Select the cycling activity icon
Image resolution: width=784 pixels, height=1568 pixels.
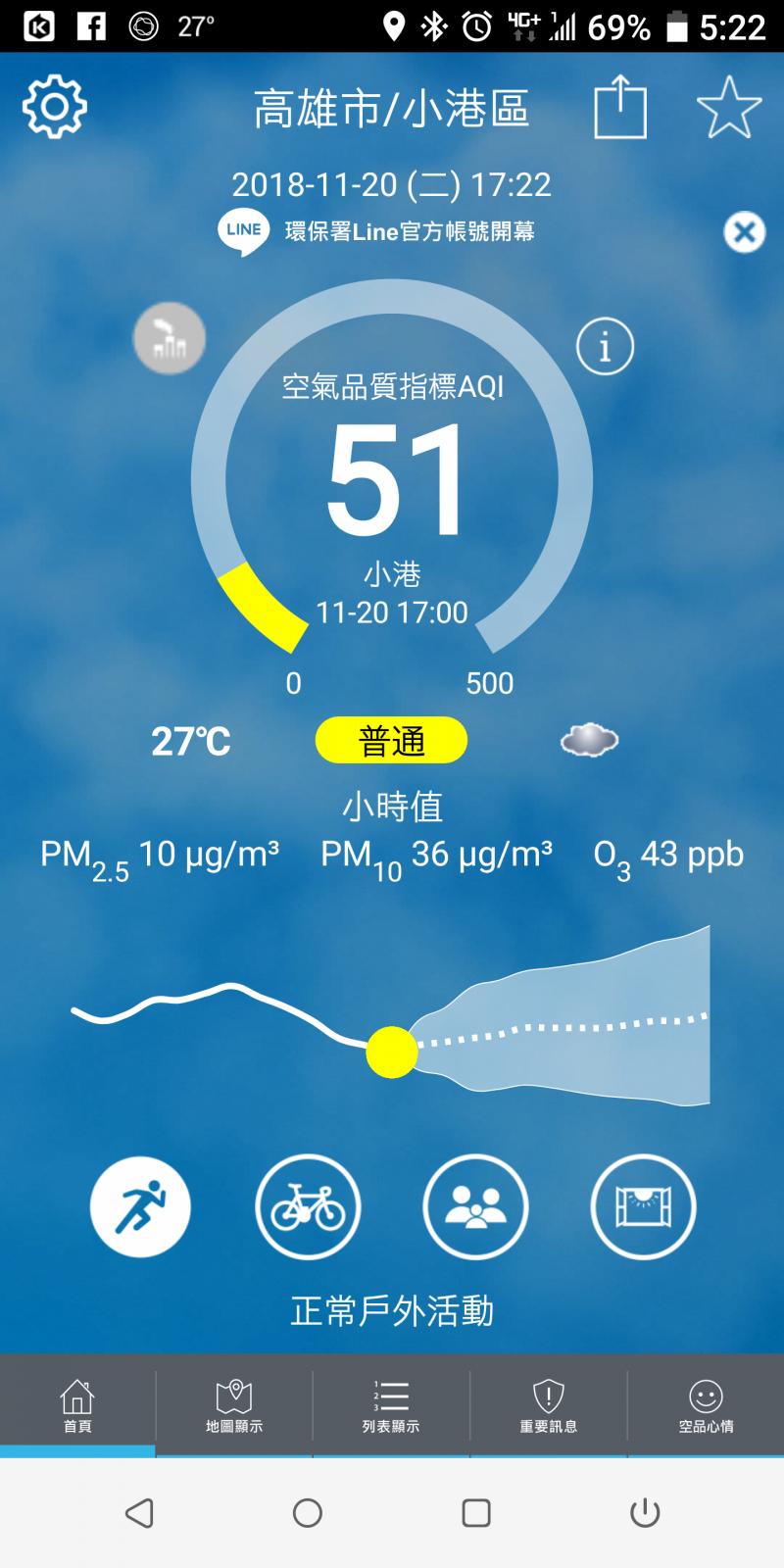point(308,1206)
